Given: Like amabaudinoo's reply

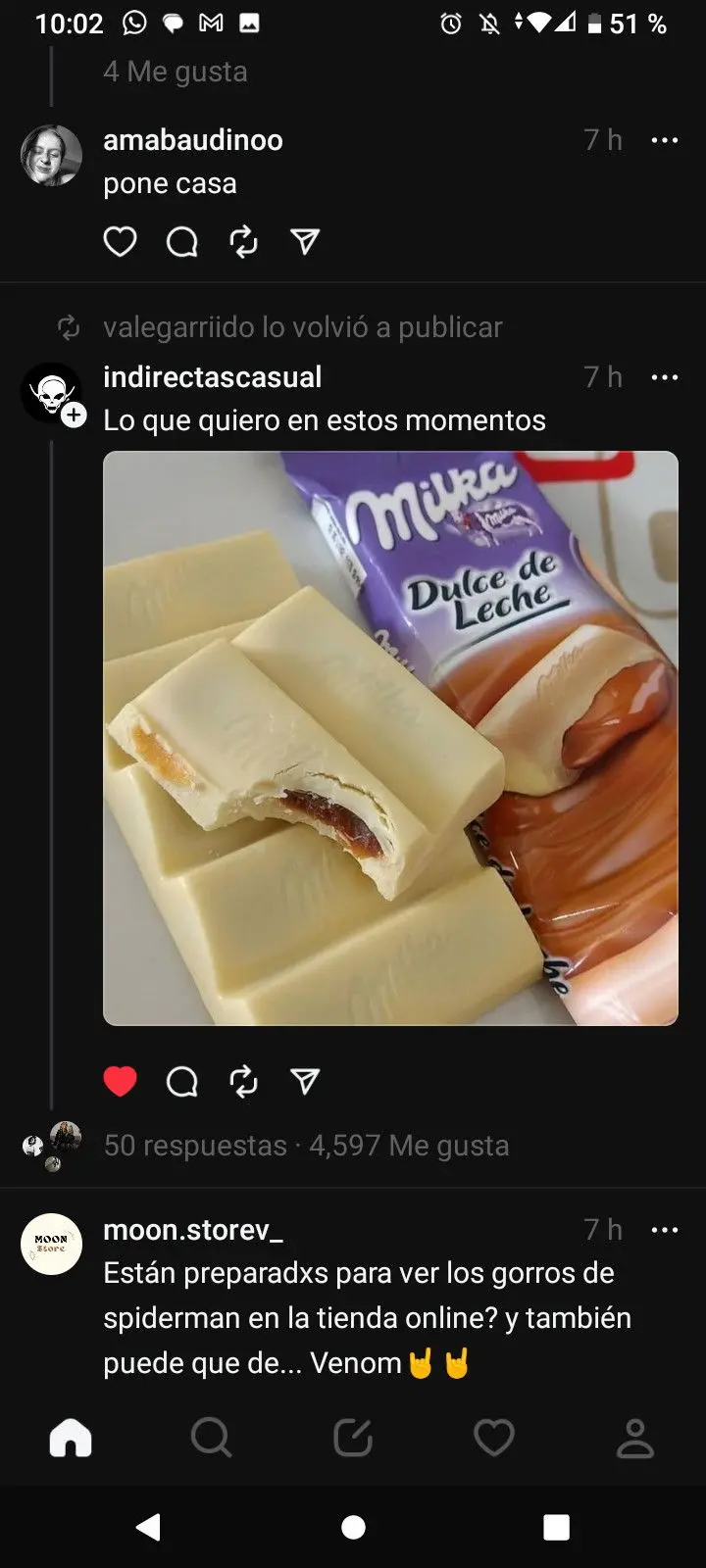Looking at the screenshot, I should coord(120,241).
